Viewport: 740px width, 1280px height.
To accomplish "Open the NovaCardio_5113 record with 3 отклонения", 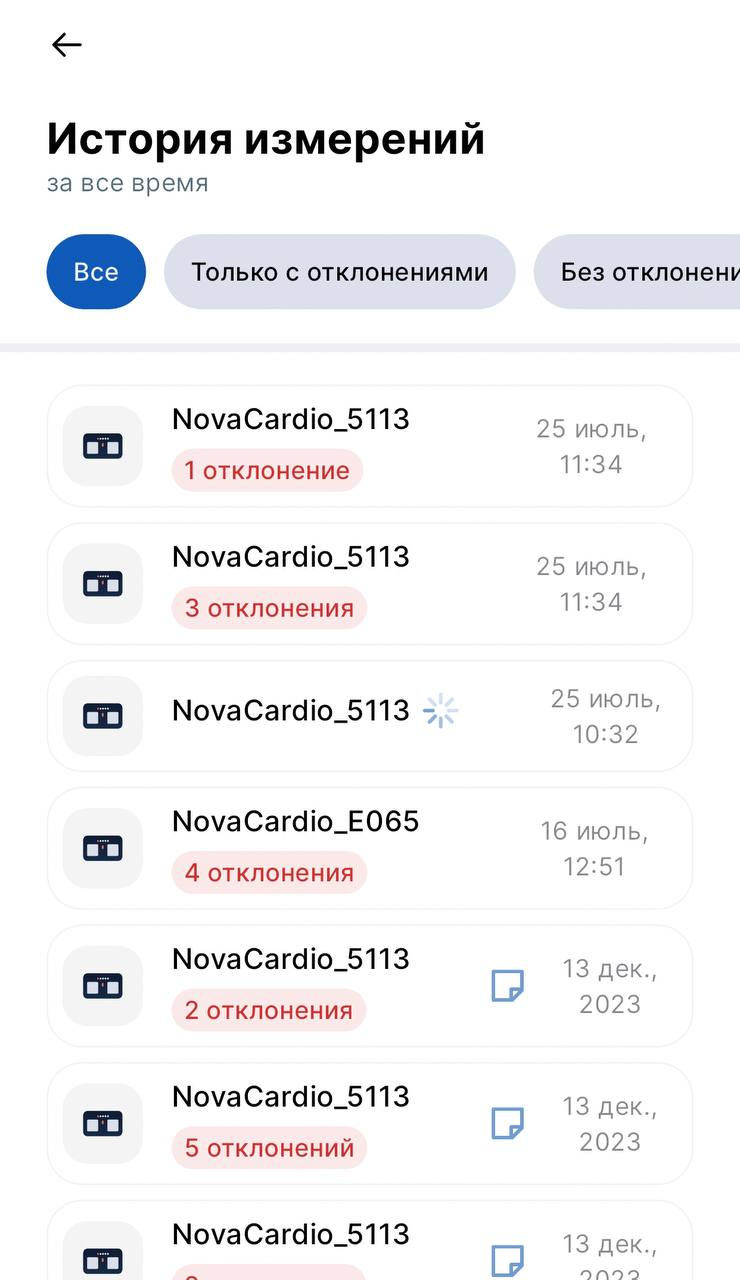I will pyautogui.click(x=370, y=584).
